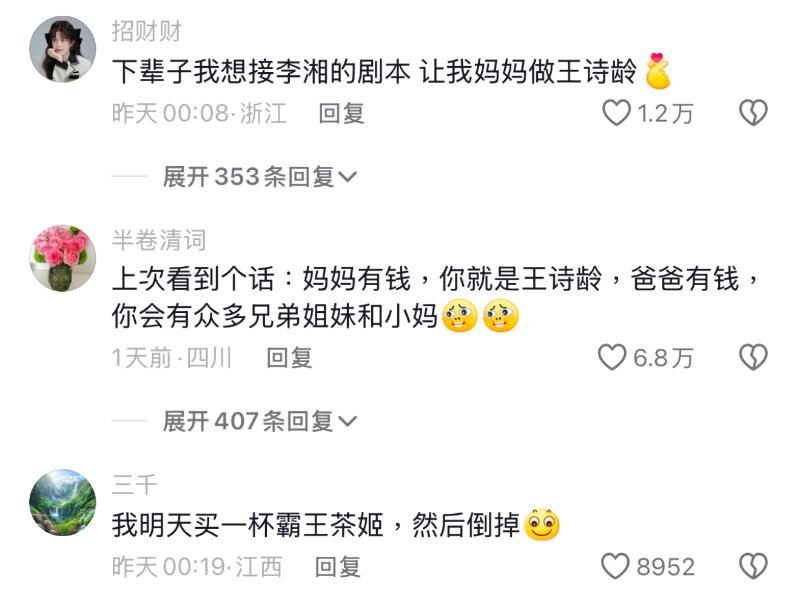Open 三千's profile avatar

coord(63,502)
